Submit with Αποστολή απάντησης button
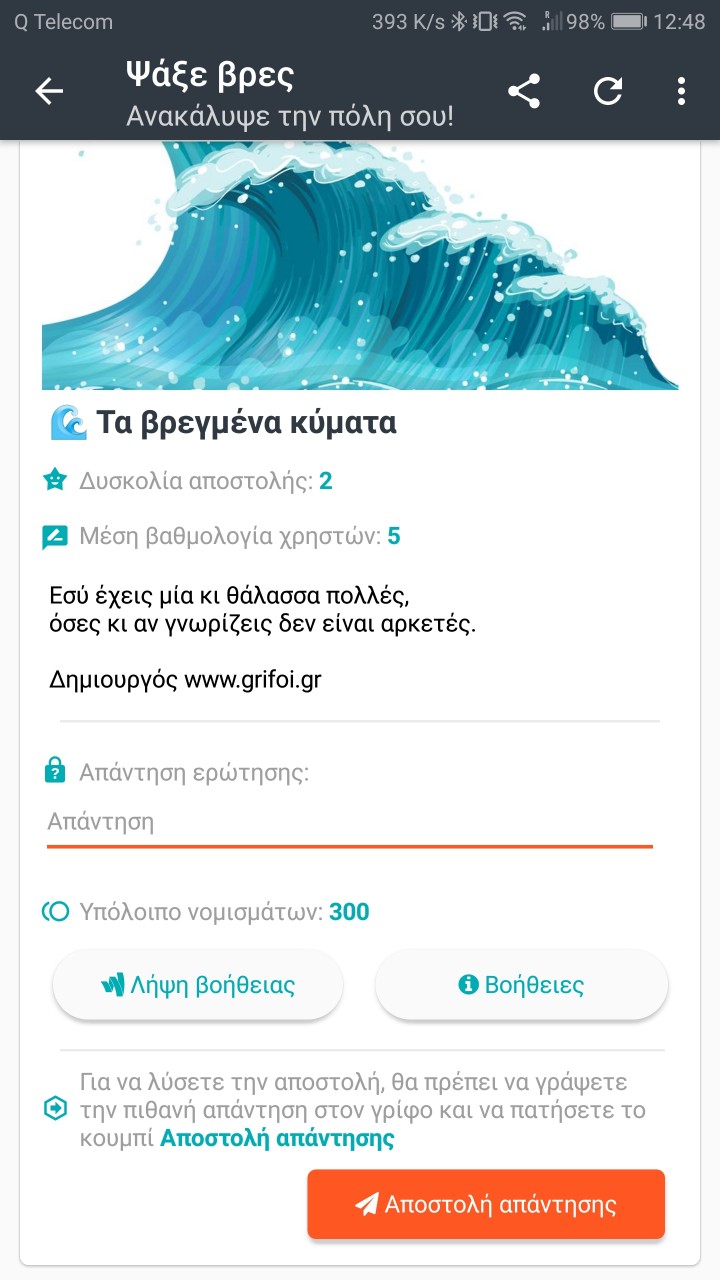The width and height of the screenshot is (720, 1280). (486, 1204)
